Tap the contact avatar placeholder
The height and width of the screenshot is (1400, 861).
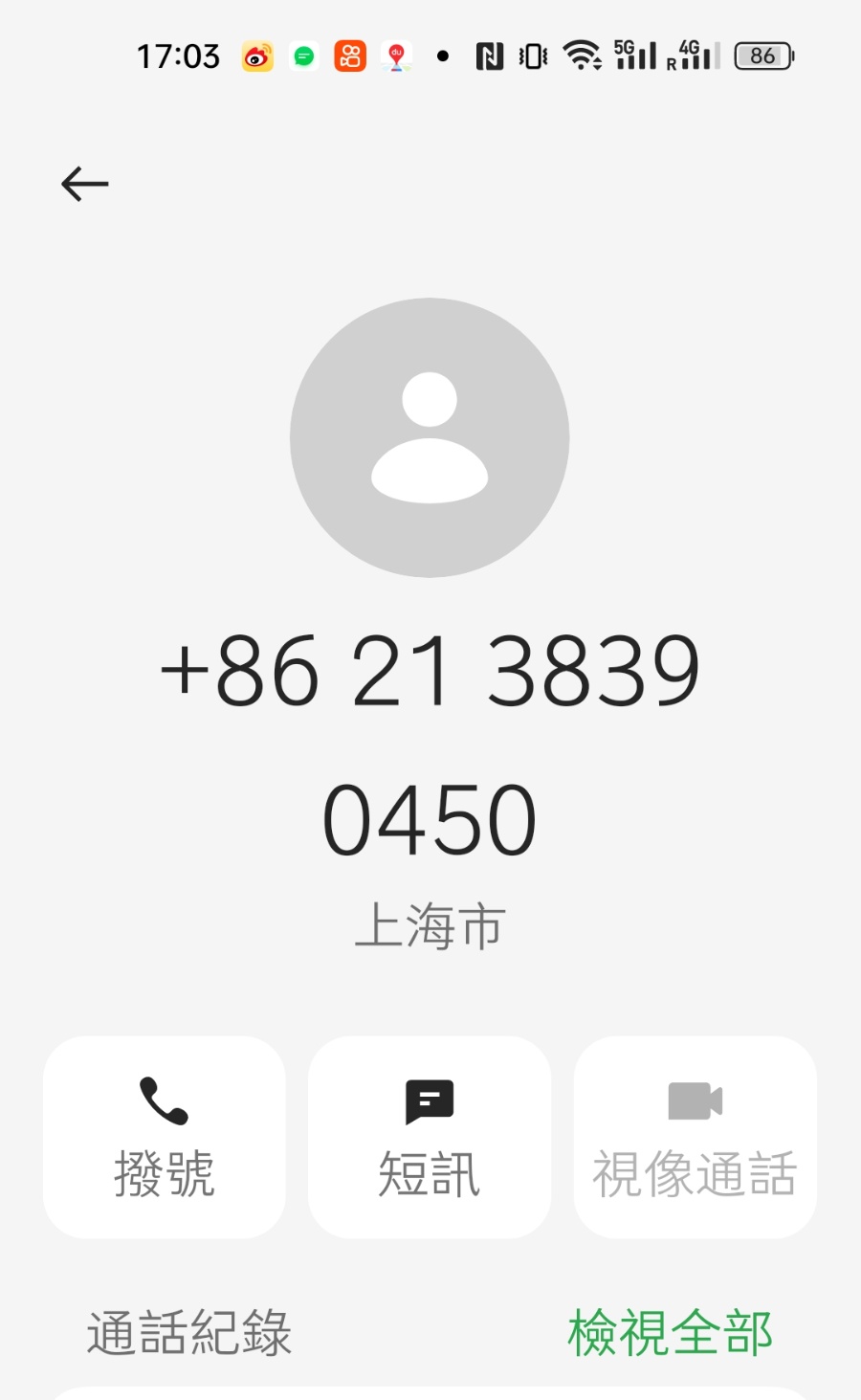430,437
